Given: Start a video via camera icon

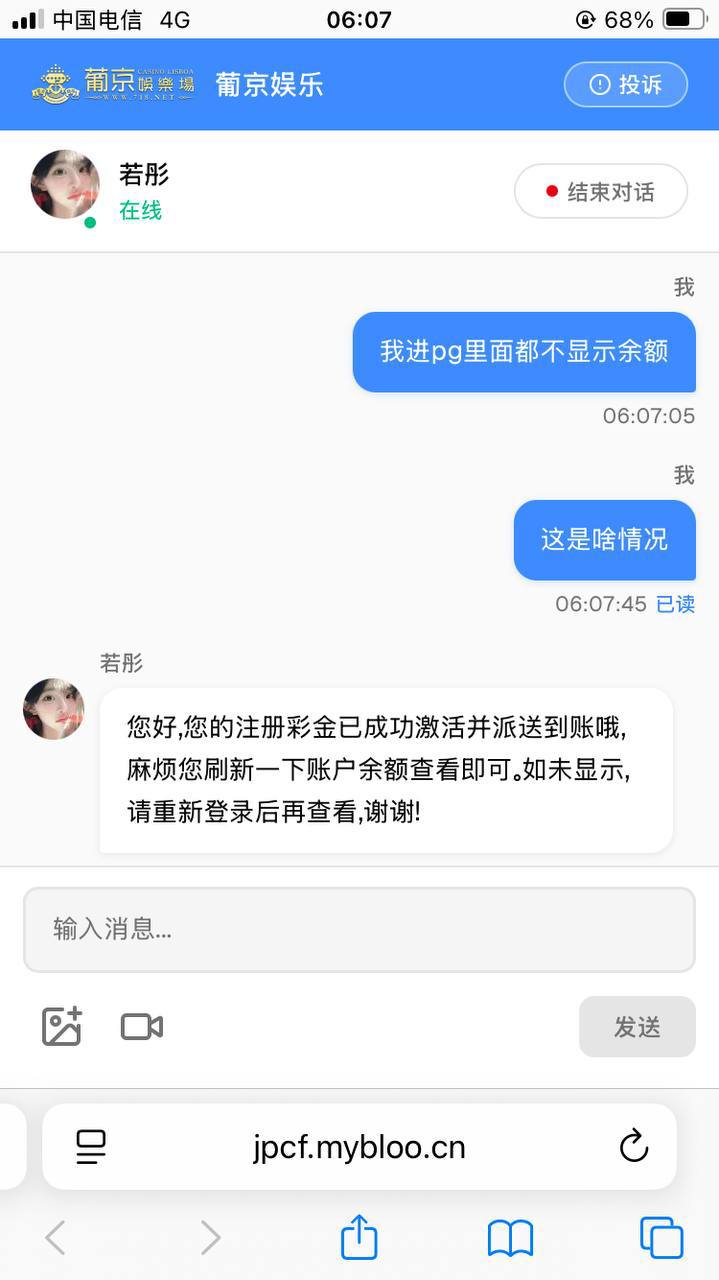Looking at the screenshot, I should click(142, 1027).
